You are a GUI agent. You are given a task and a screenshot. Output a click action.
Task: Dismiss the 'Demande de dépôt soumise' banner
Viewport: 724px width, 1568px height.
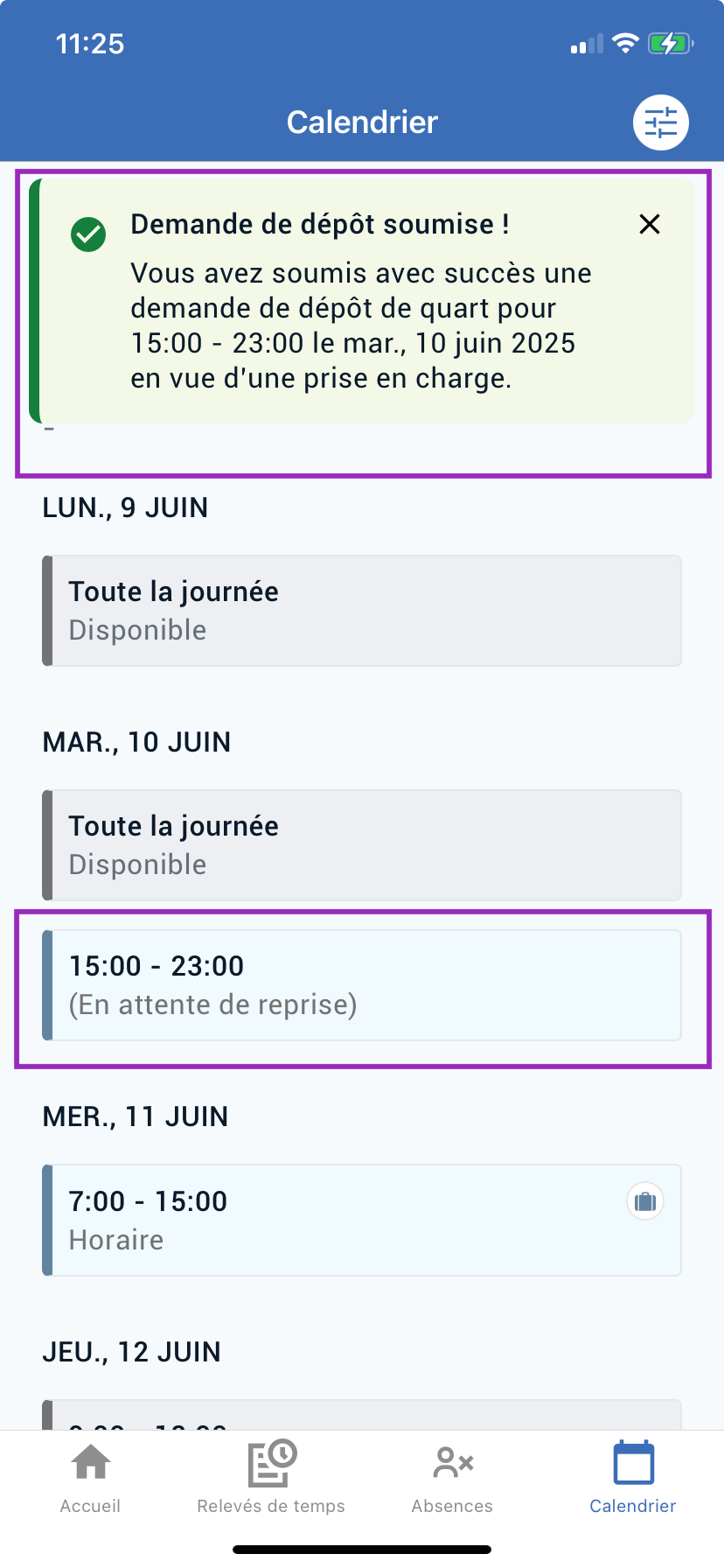tap(650, 224)
